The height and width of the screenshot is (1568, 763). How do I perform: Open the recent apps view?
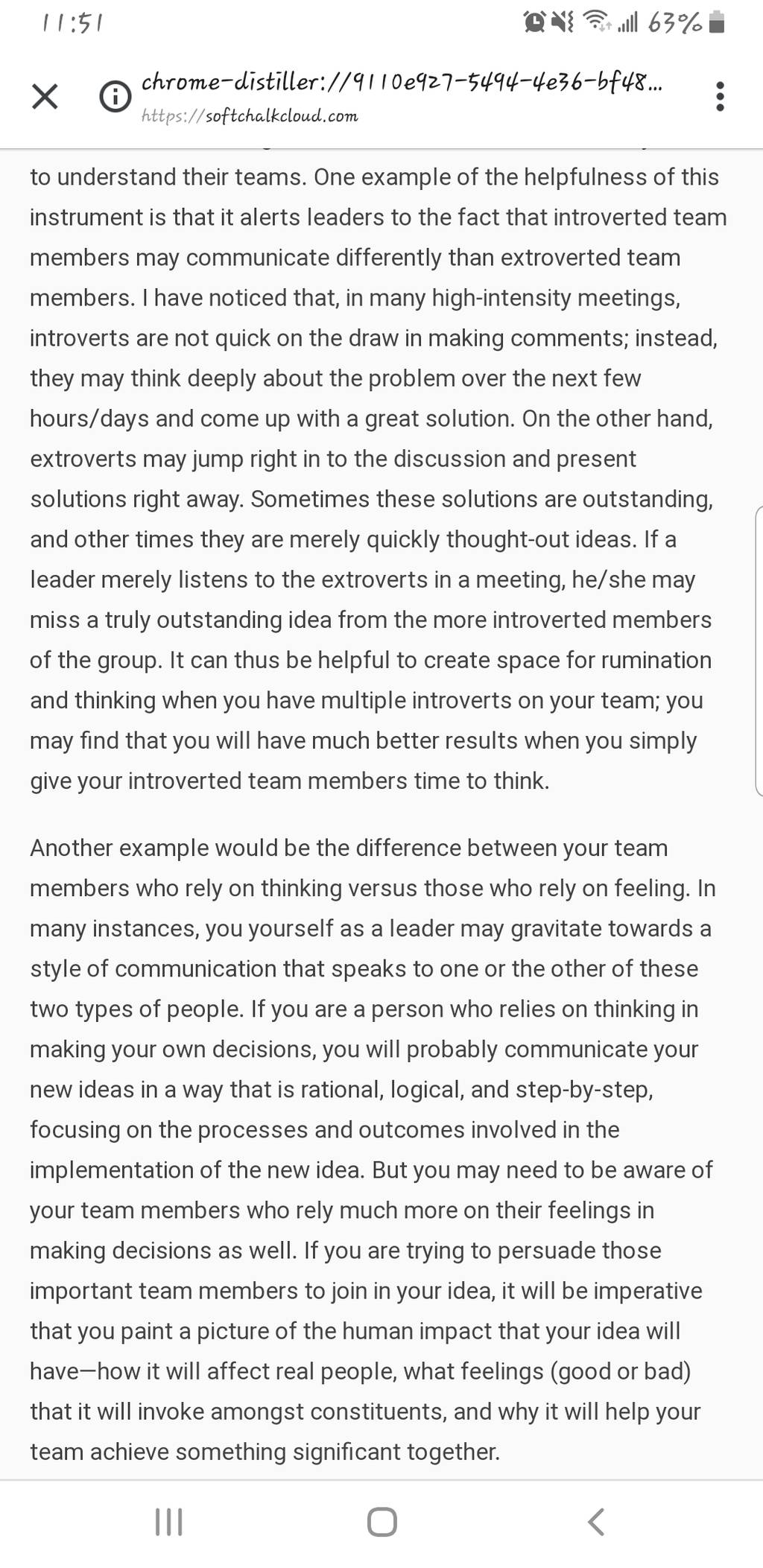click(x=168, y=1522)
